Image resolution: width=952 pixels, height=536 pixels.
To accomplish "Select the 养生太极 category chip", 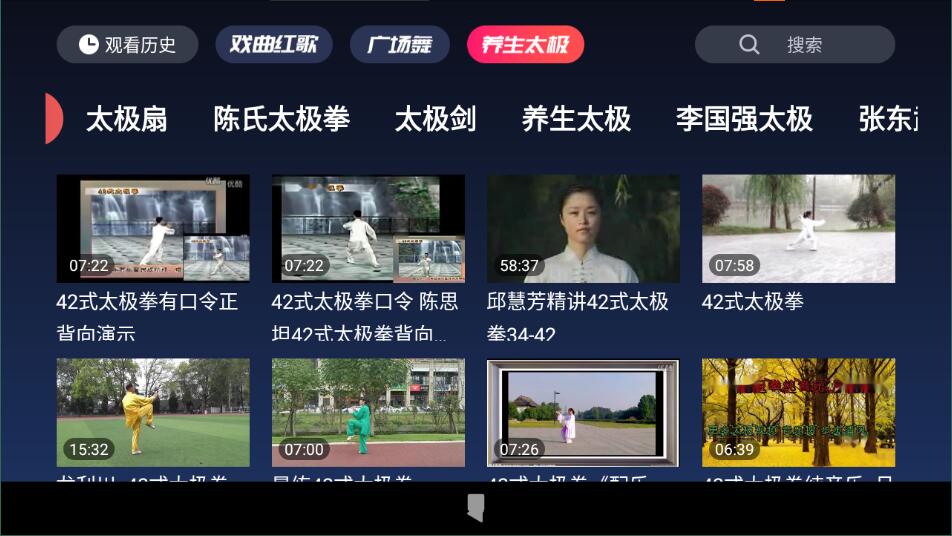I will (525, 45).
